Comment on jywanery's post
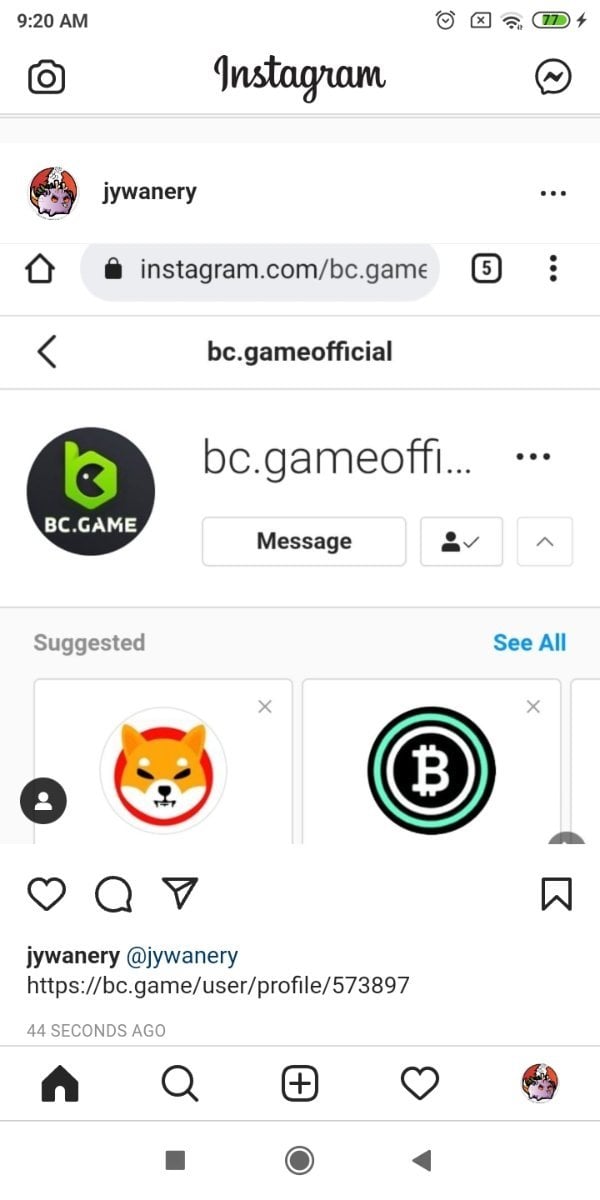 (113, 894)
